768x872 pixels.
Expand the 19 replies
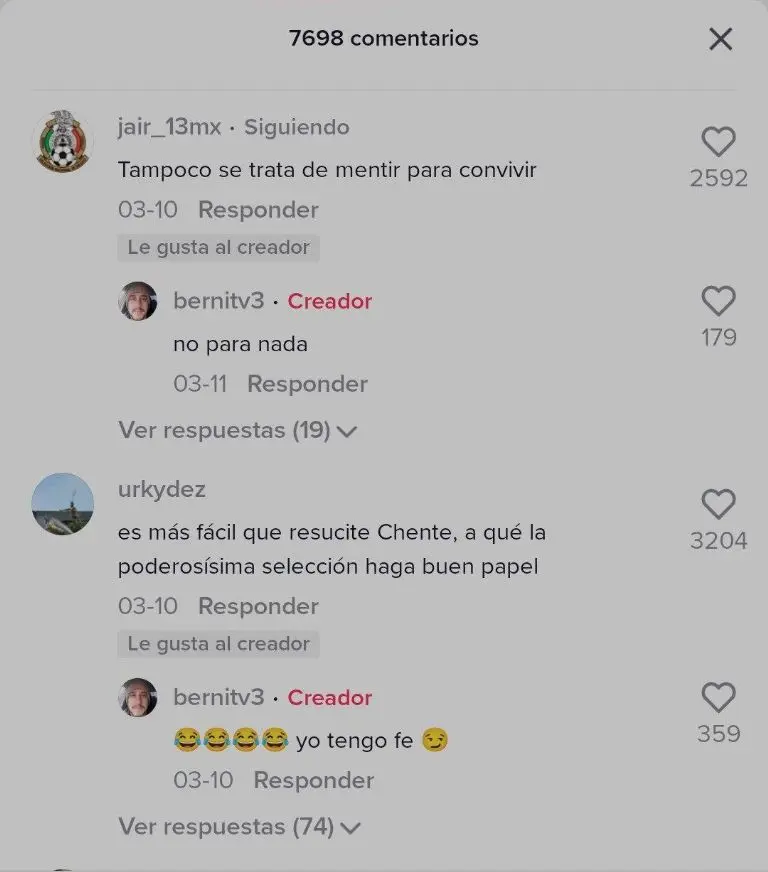[x=237, y=431]
